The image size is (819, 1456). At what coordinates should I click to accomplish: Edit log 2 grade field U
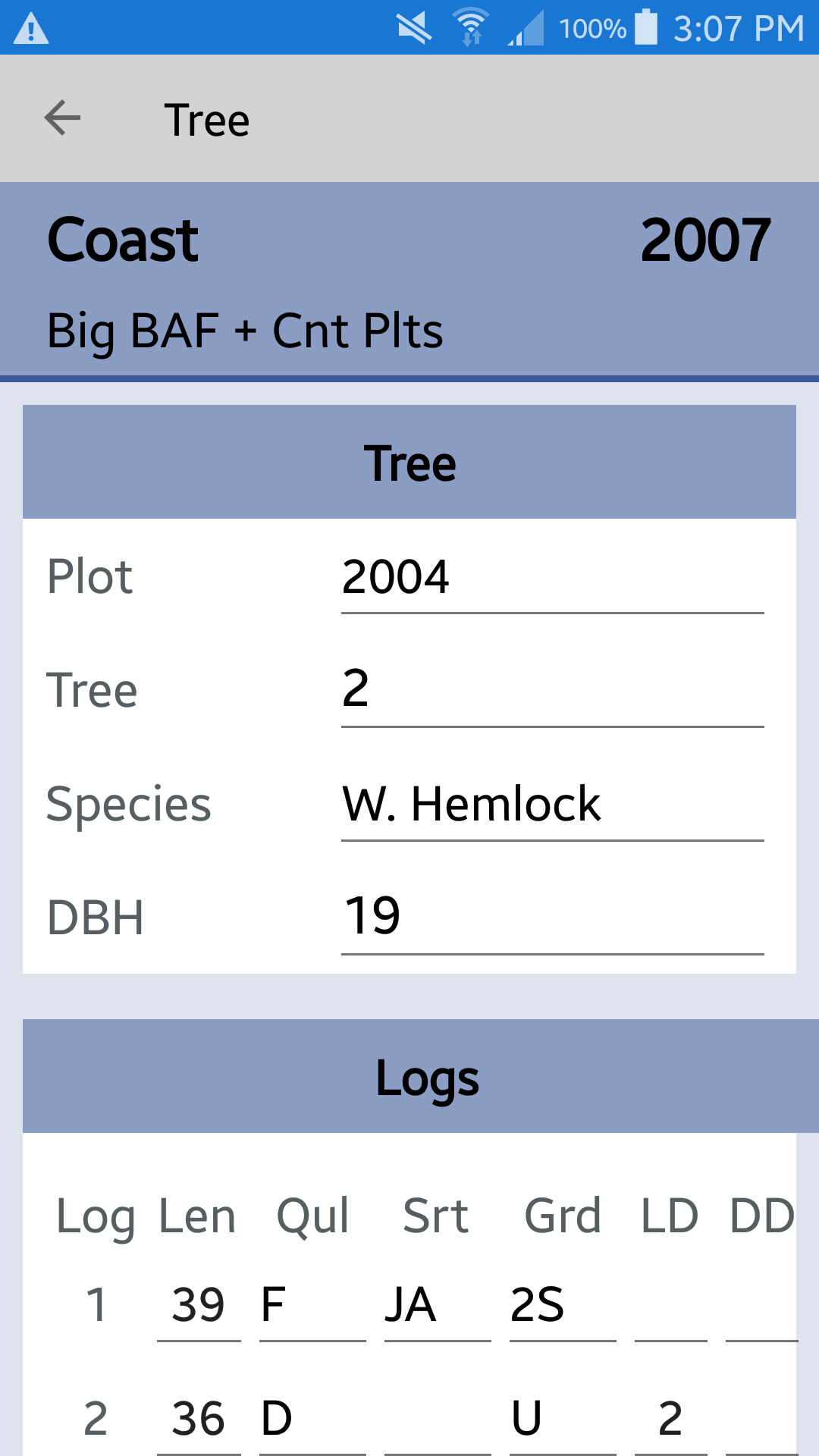pos(563,1420)
